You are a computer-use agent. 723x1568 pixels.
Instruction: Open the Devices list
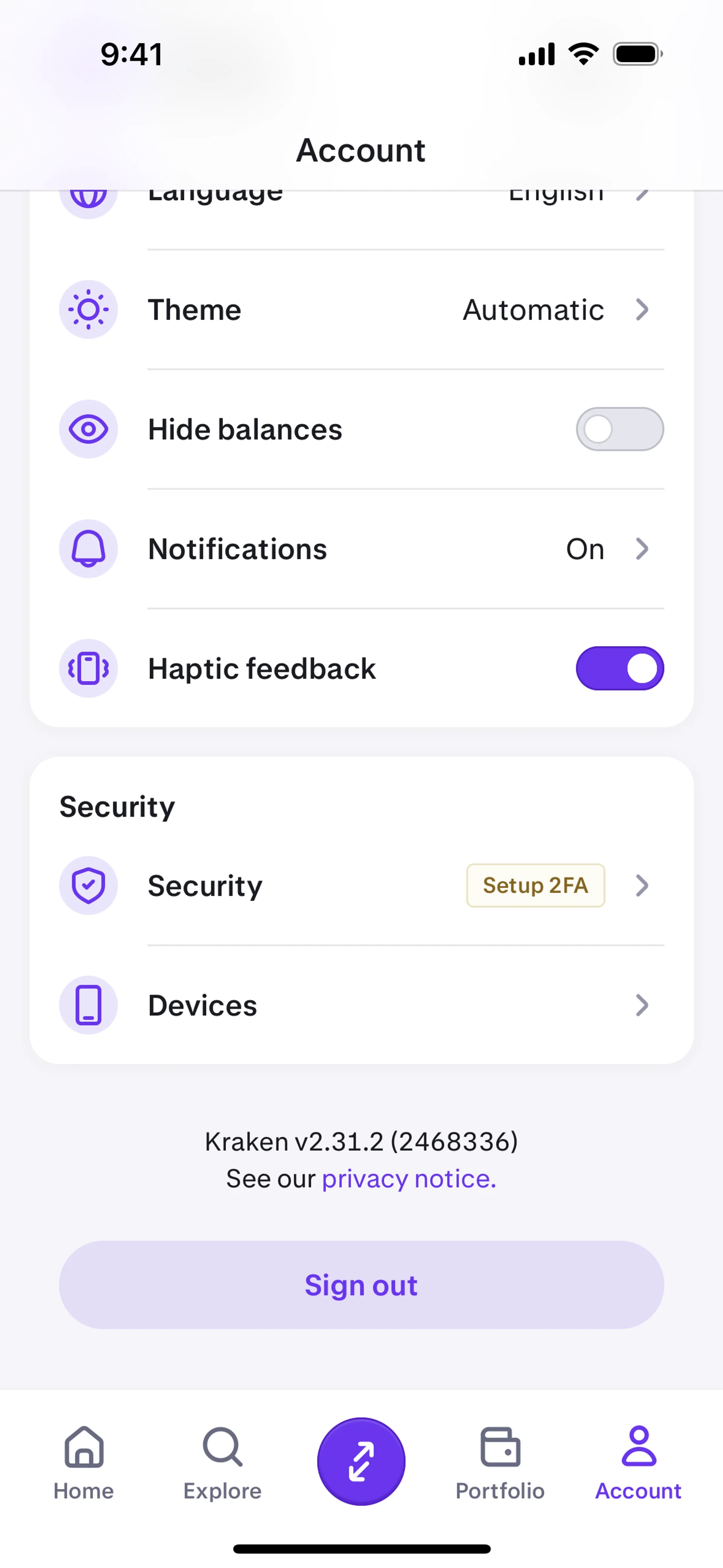click(x=361, y=1005)
